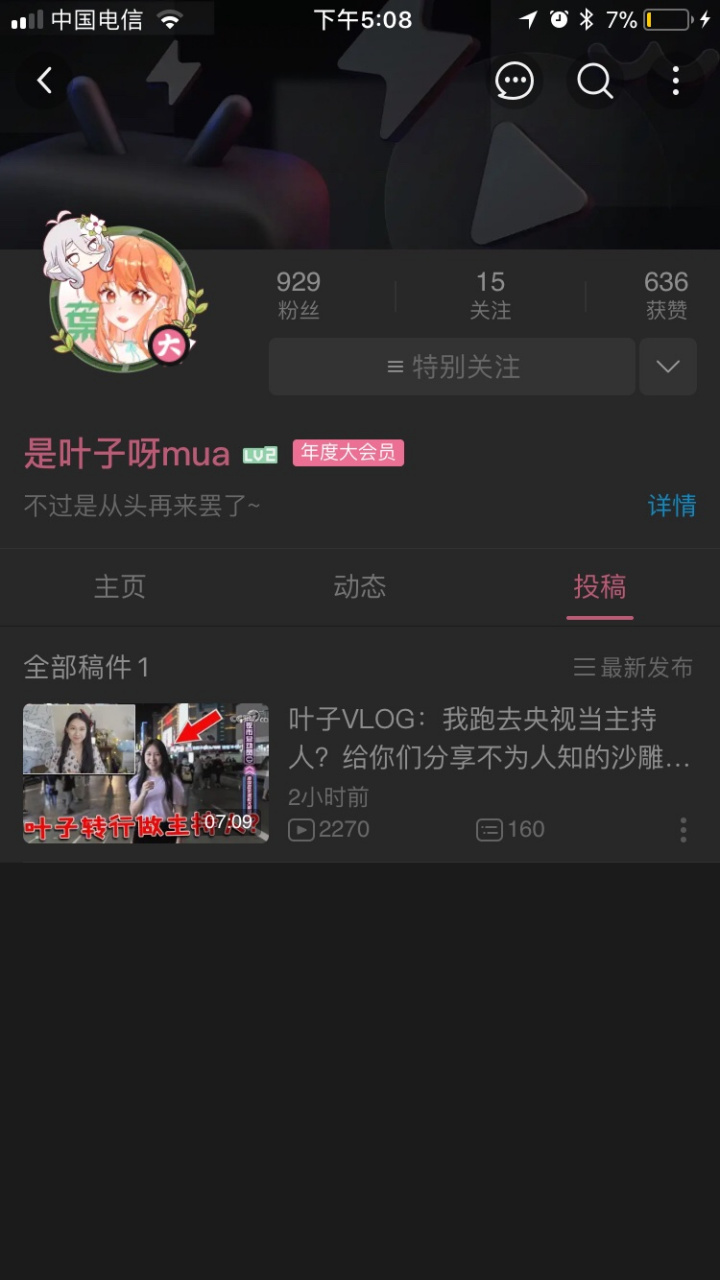Open private messages via the chat bubble icon

tap(514, 81)
